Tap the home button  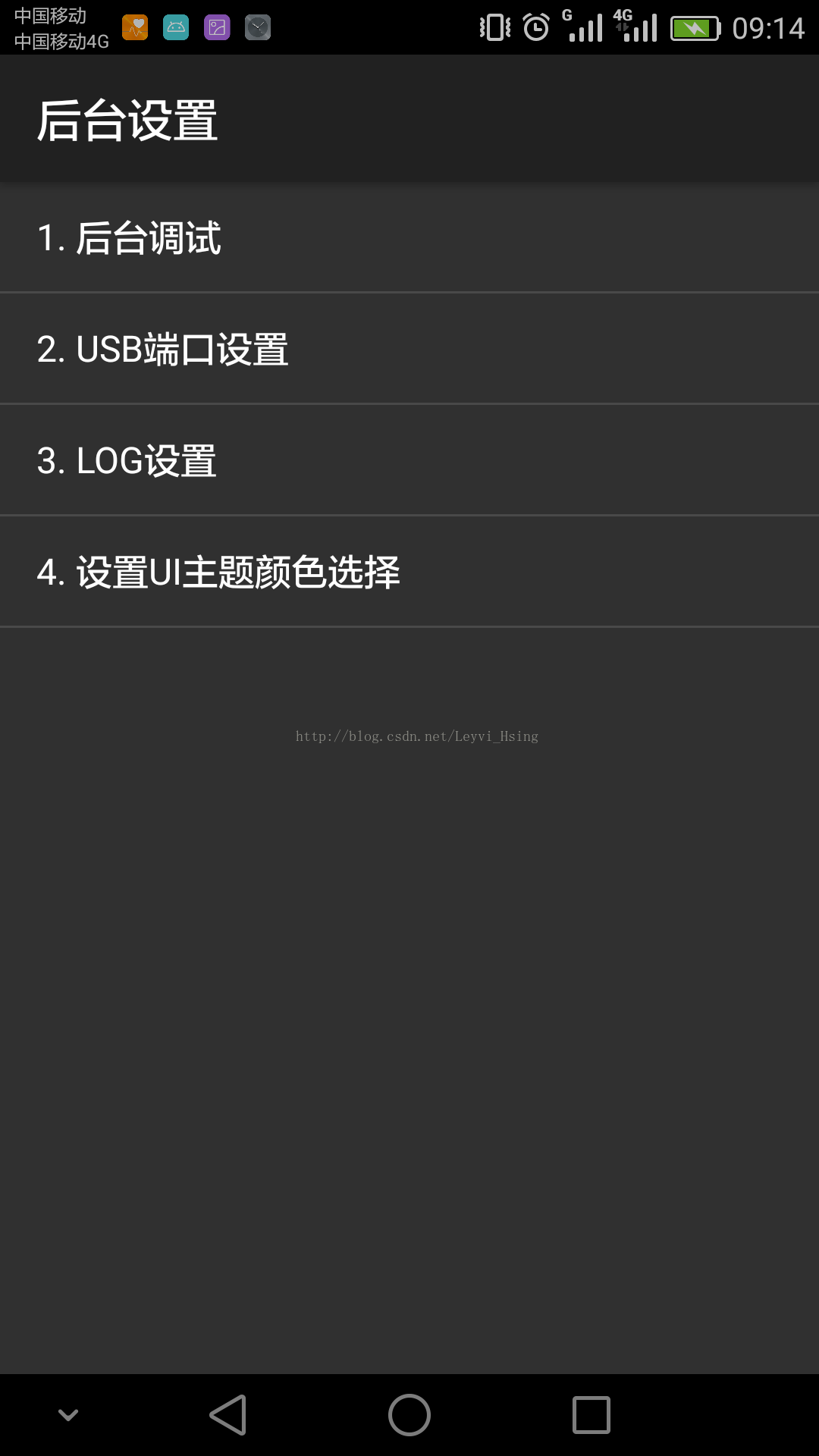409,1415
